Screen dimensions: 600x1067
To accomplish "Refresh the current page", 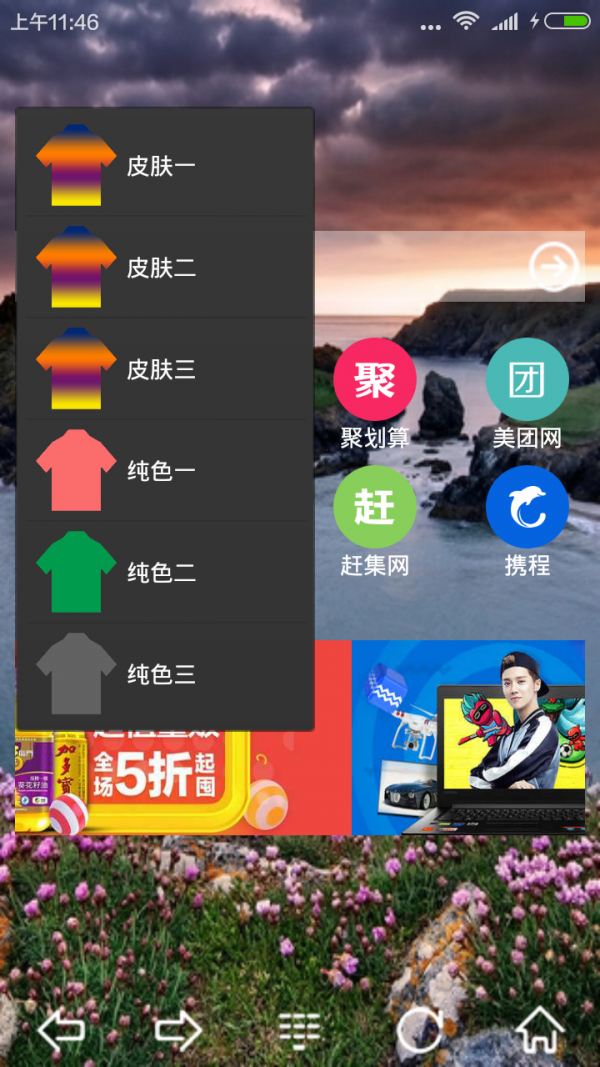I will click(x=419, y=1029).
